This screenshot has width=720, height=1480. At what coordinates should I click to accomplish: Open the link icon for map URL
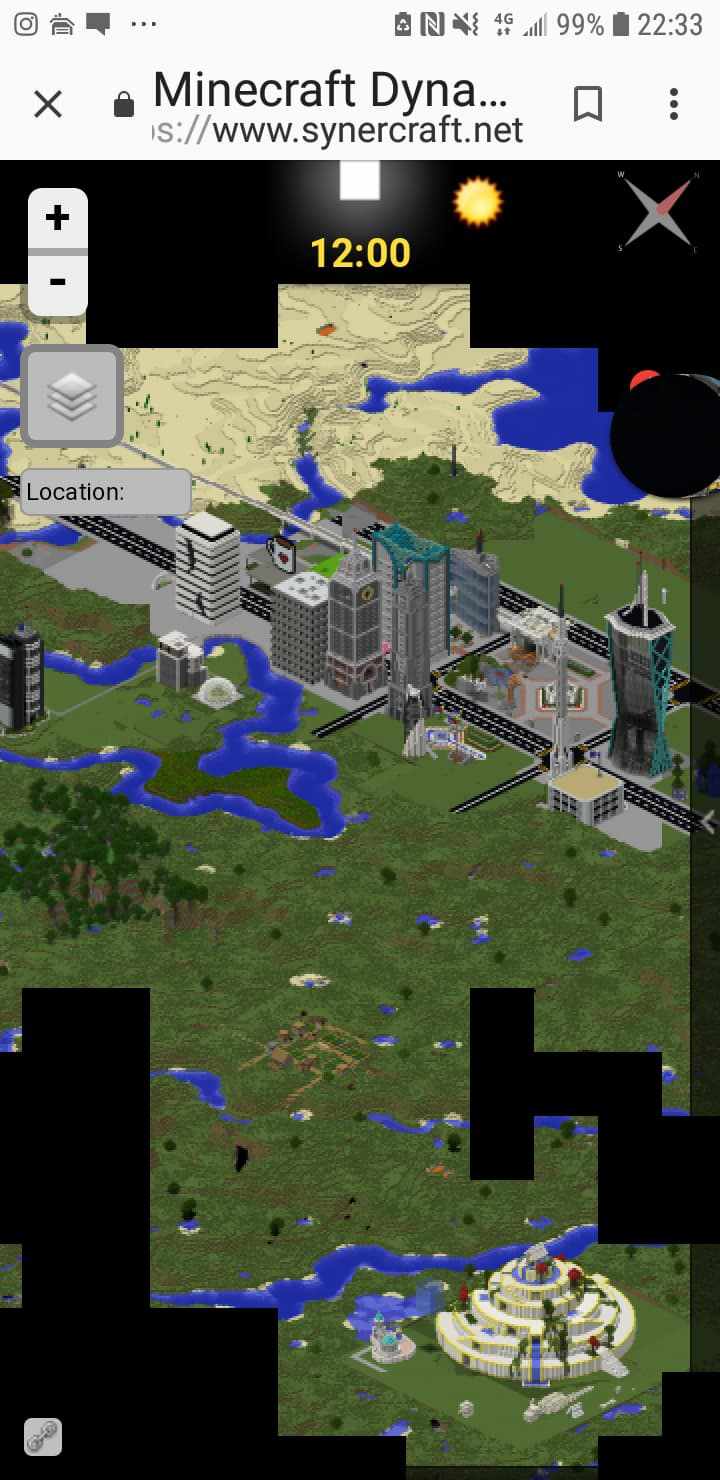tap(42, 1437)
